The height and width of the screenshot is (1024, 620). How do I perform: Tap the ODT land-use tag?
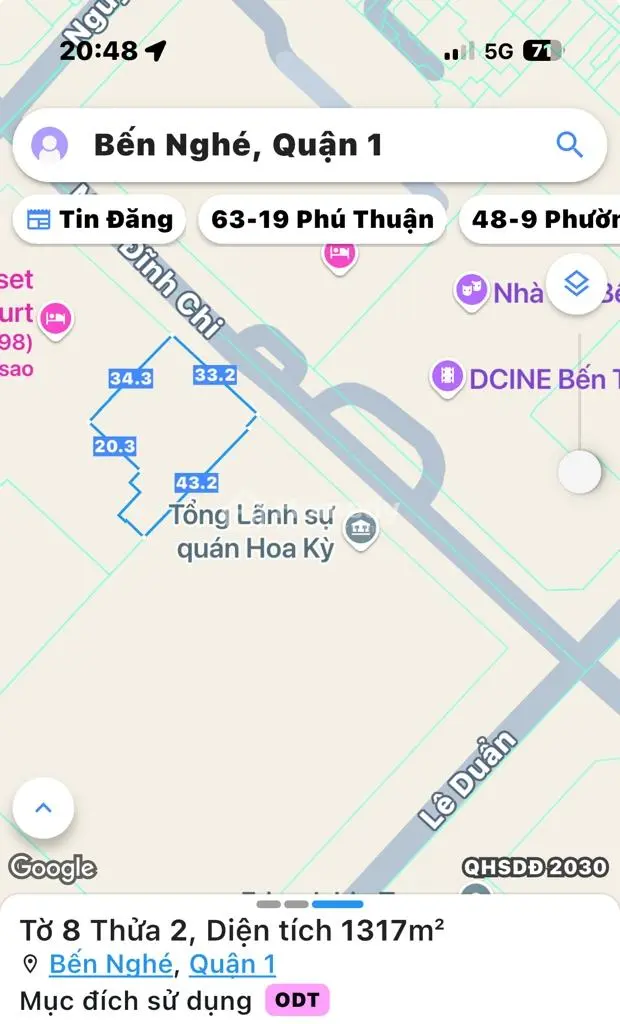pos(297,1000)
